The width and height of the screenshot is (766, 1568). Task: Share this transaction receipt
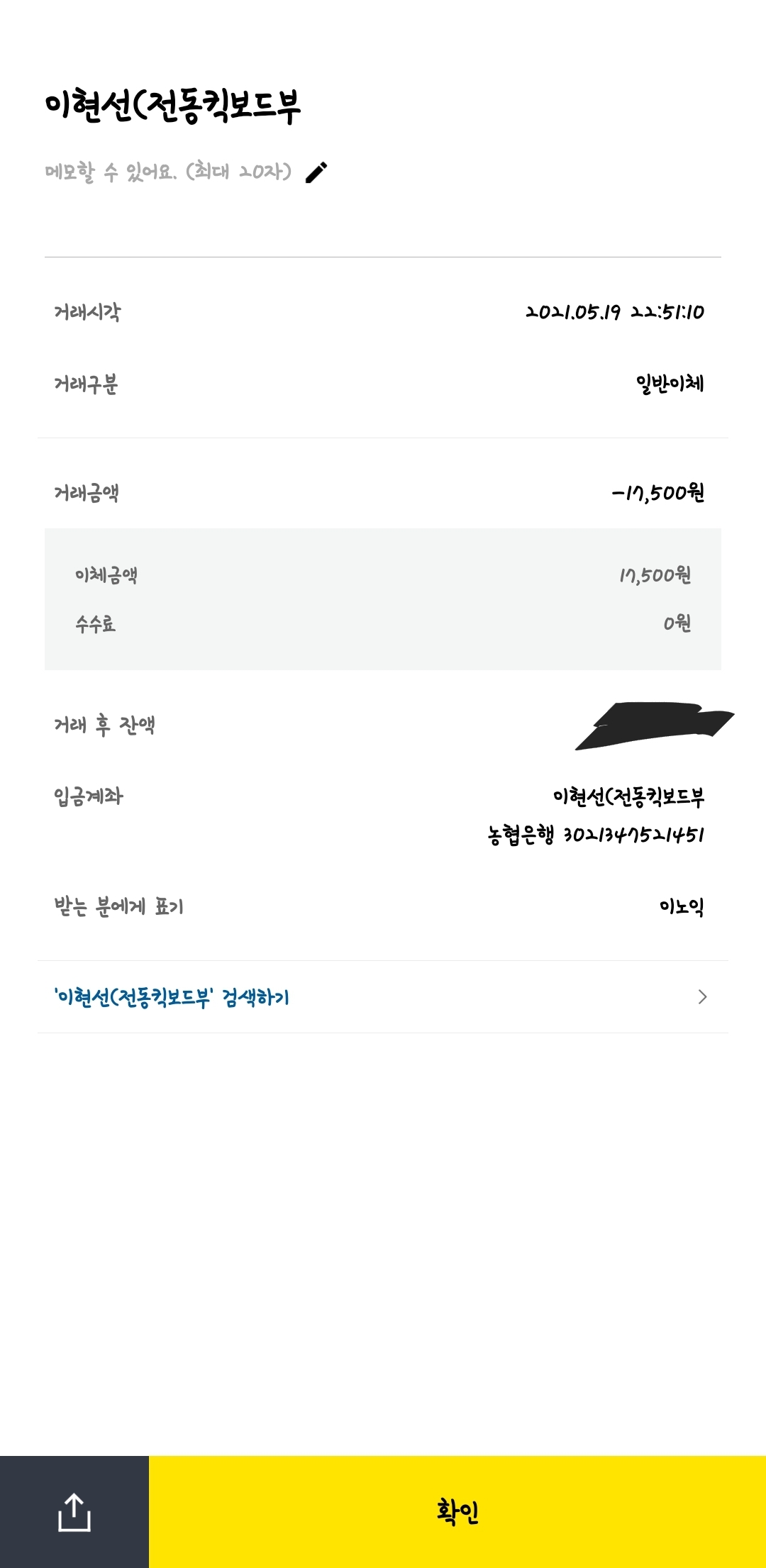[74, 1512]
